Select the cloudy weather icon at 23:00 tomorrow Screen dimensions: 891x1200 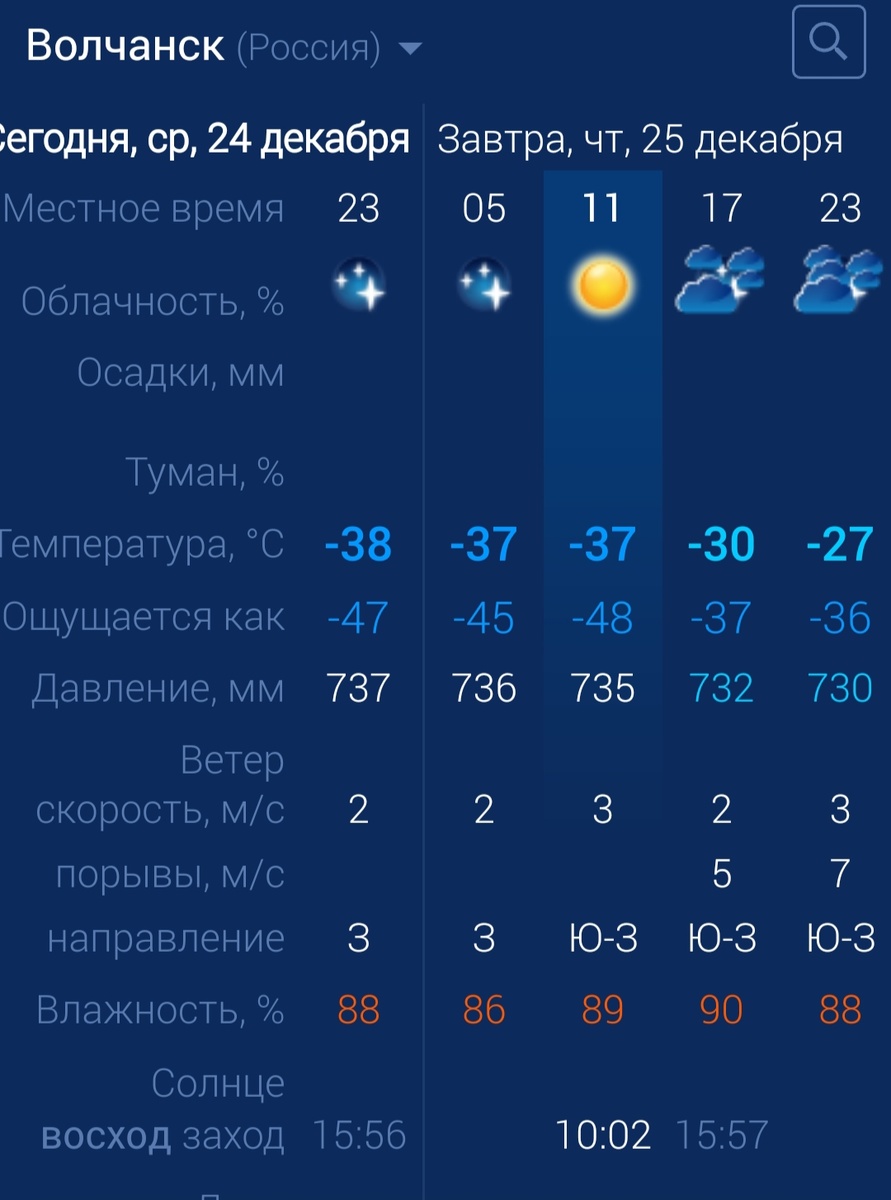click(x=839, y=284)
